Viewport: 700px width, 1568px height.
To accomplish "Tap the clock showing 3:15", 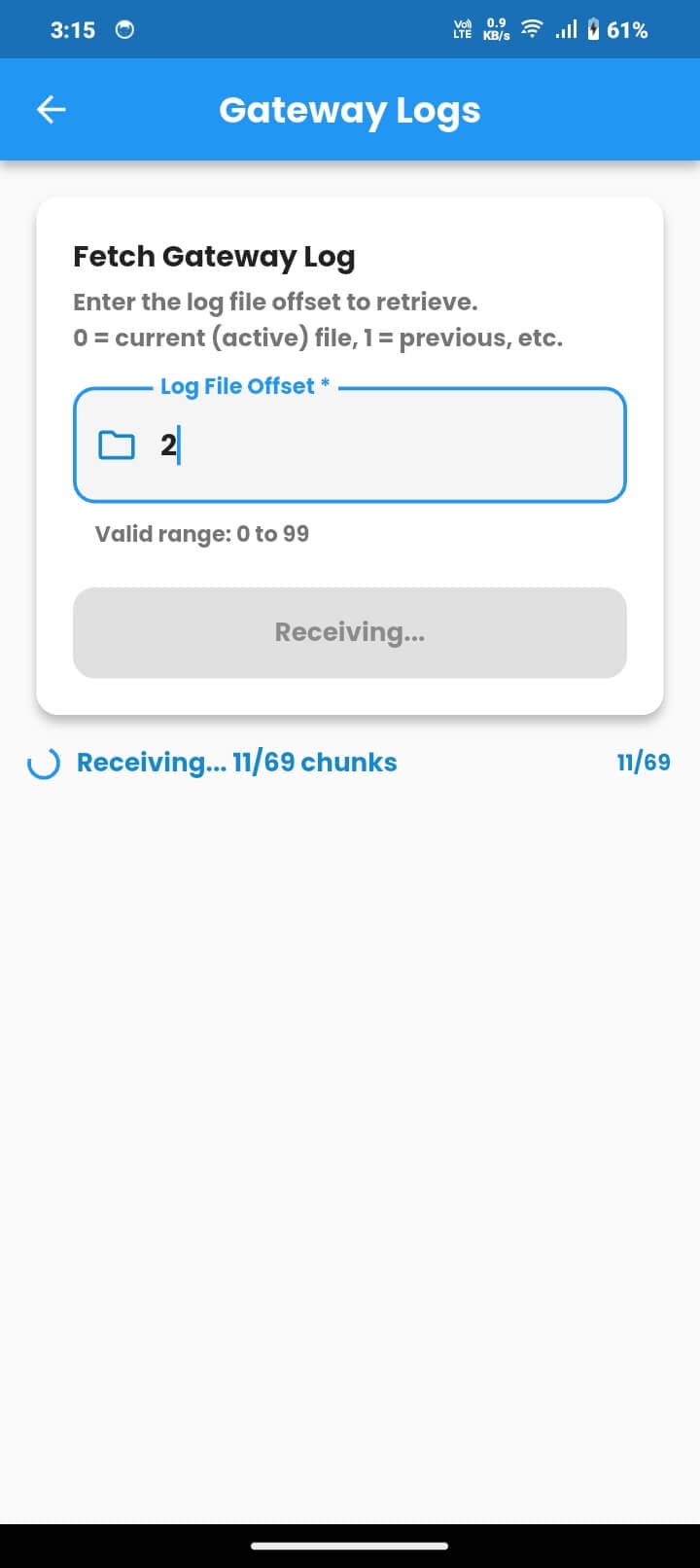I will click(x=73, y=30).
